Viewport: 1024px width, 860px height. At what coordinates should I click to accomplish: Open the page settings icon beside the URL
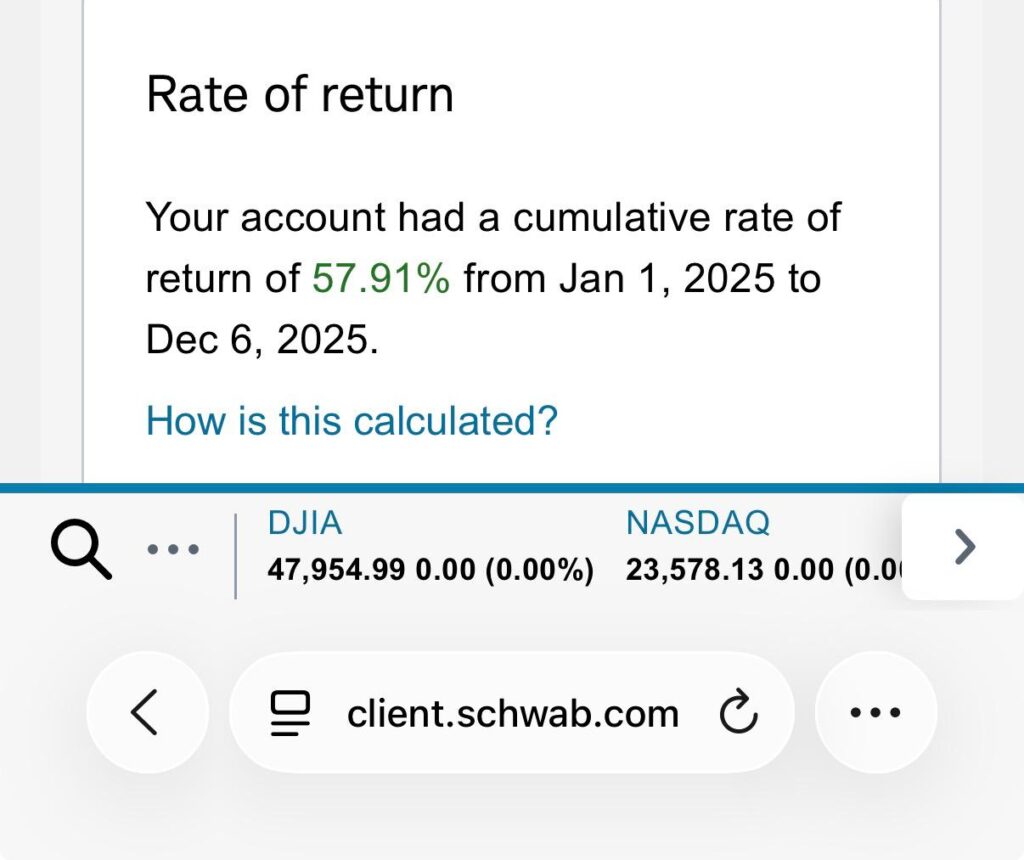291,713
